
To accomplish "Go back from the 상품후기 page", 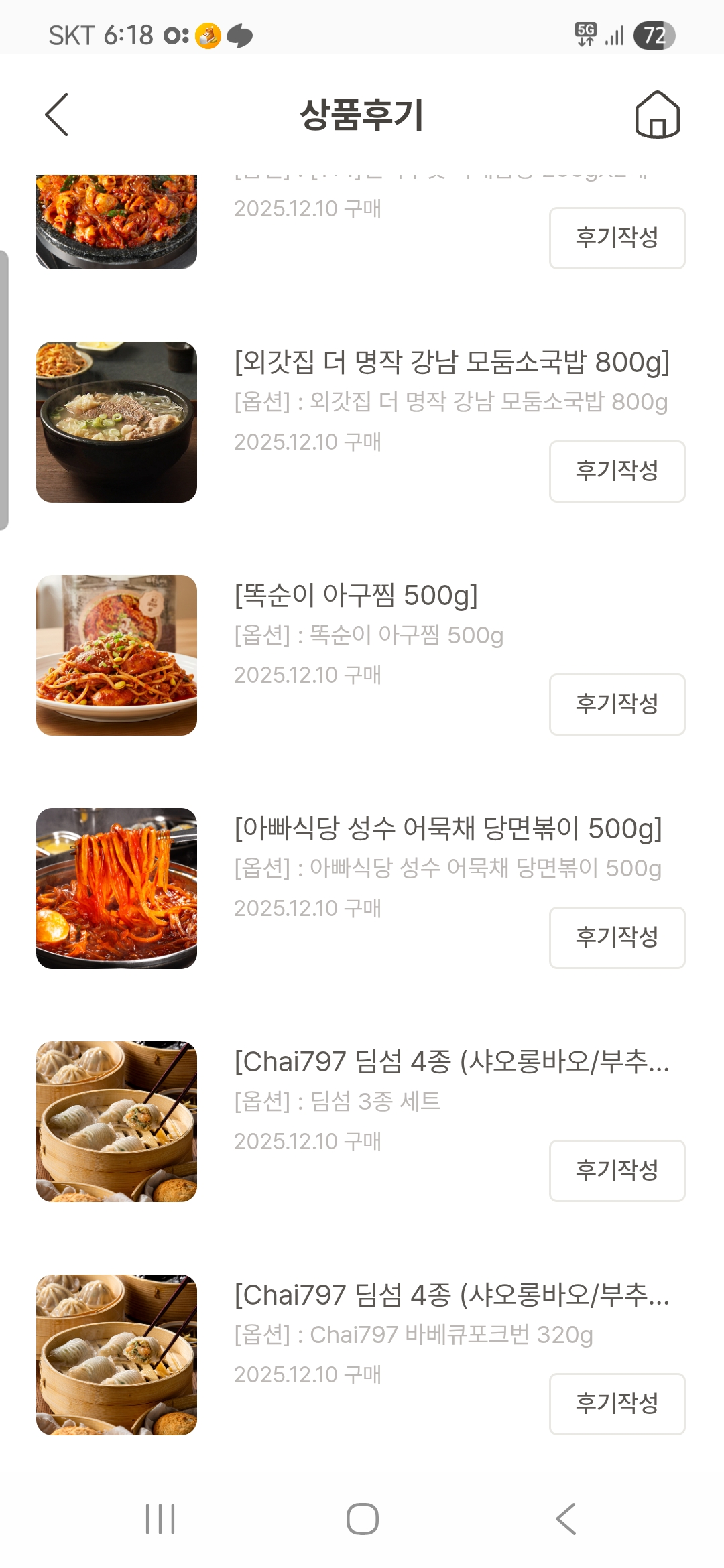I will coord(57,115).
